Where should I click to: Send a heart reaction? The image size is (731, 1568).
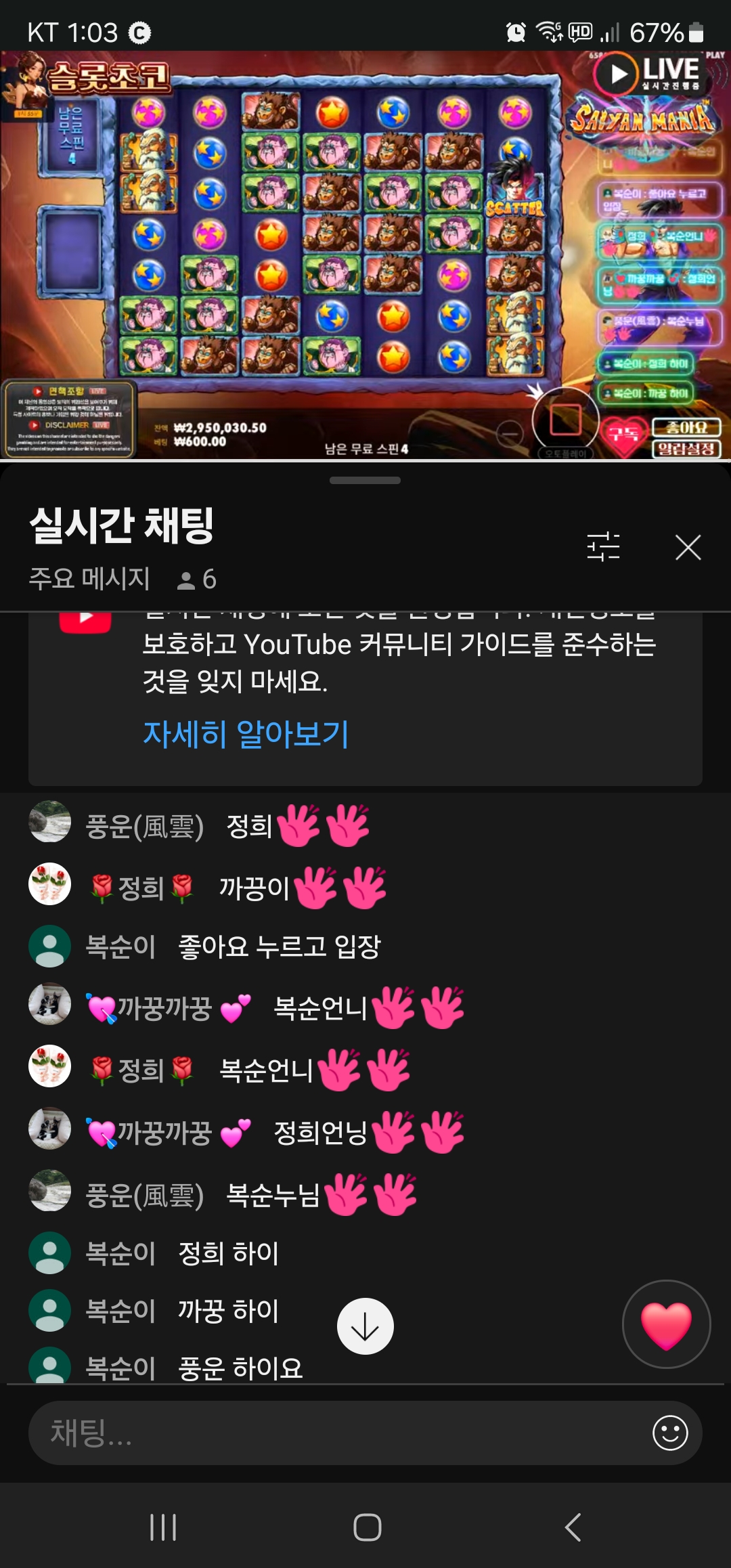[x=666, y=1324]
